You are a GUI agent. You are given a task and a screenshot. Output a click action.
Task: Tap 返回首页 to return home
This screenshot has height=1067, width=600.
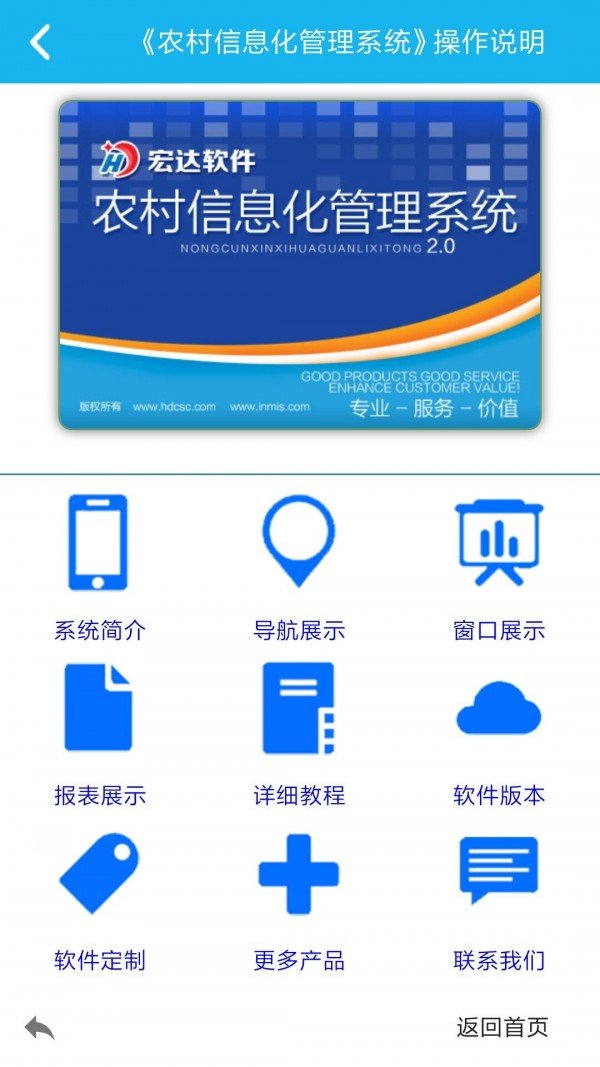point(502,1027)
